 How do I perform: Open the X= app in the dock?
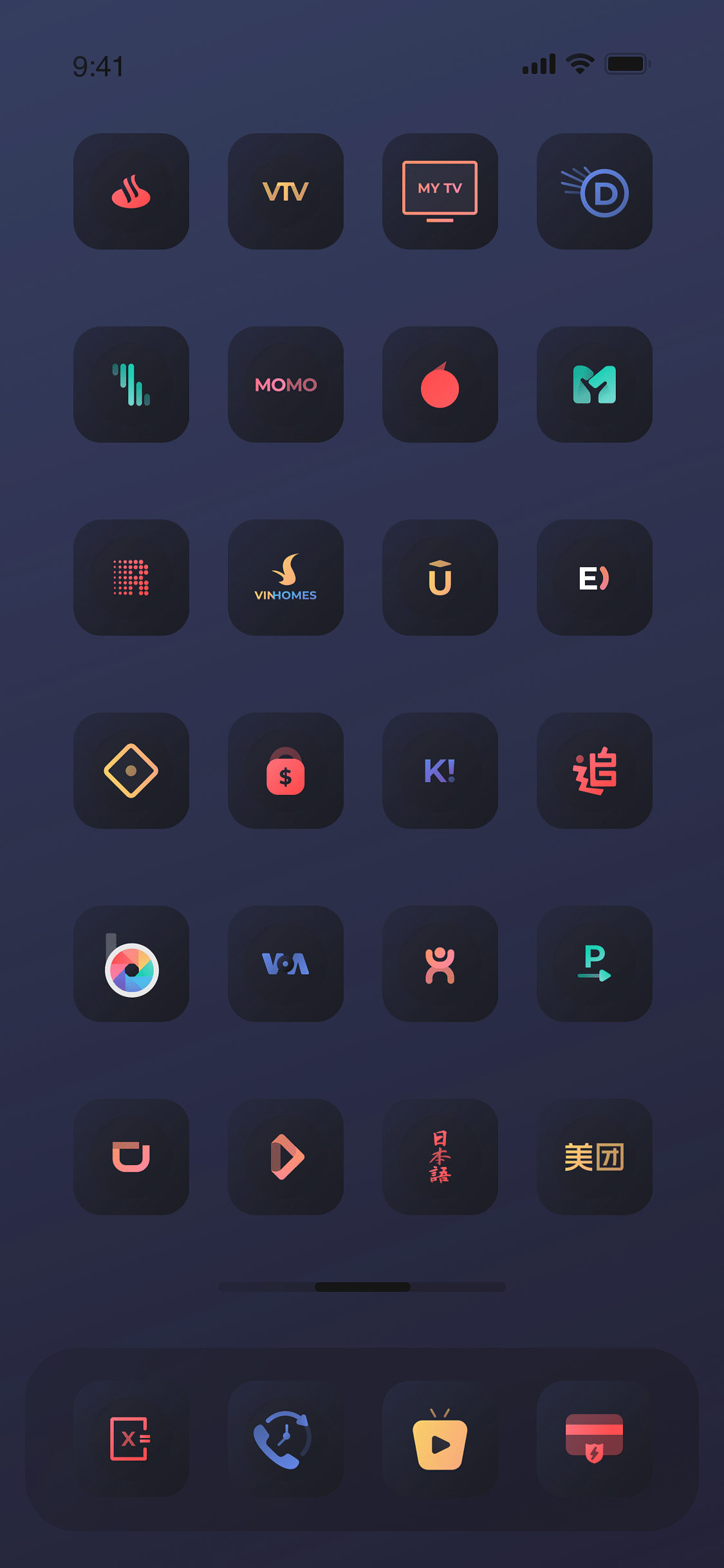pyautogui.click(x=131, y=1438)
